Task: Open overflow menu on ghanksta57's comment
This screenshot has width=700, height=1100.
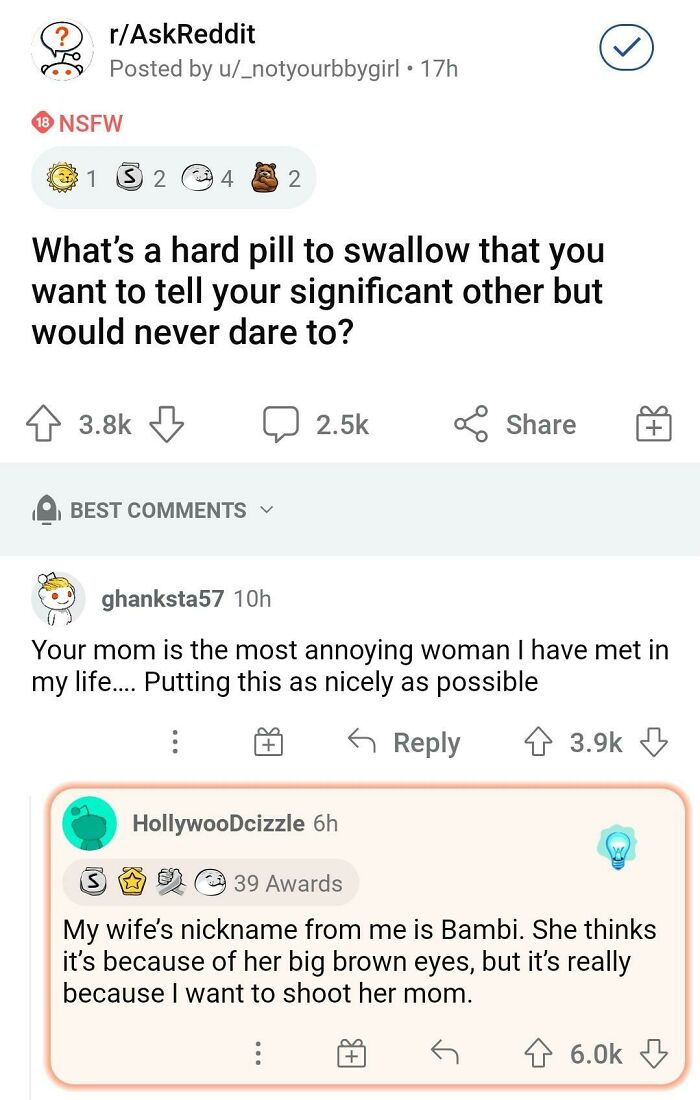Action: tap(175, 742)
